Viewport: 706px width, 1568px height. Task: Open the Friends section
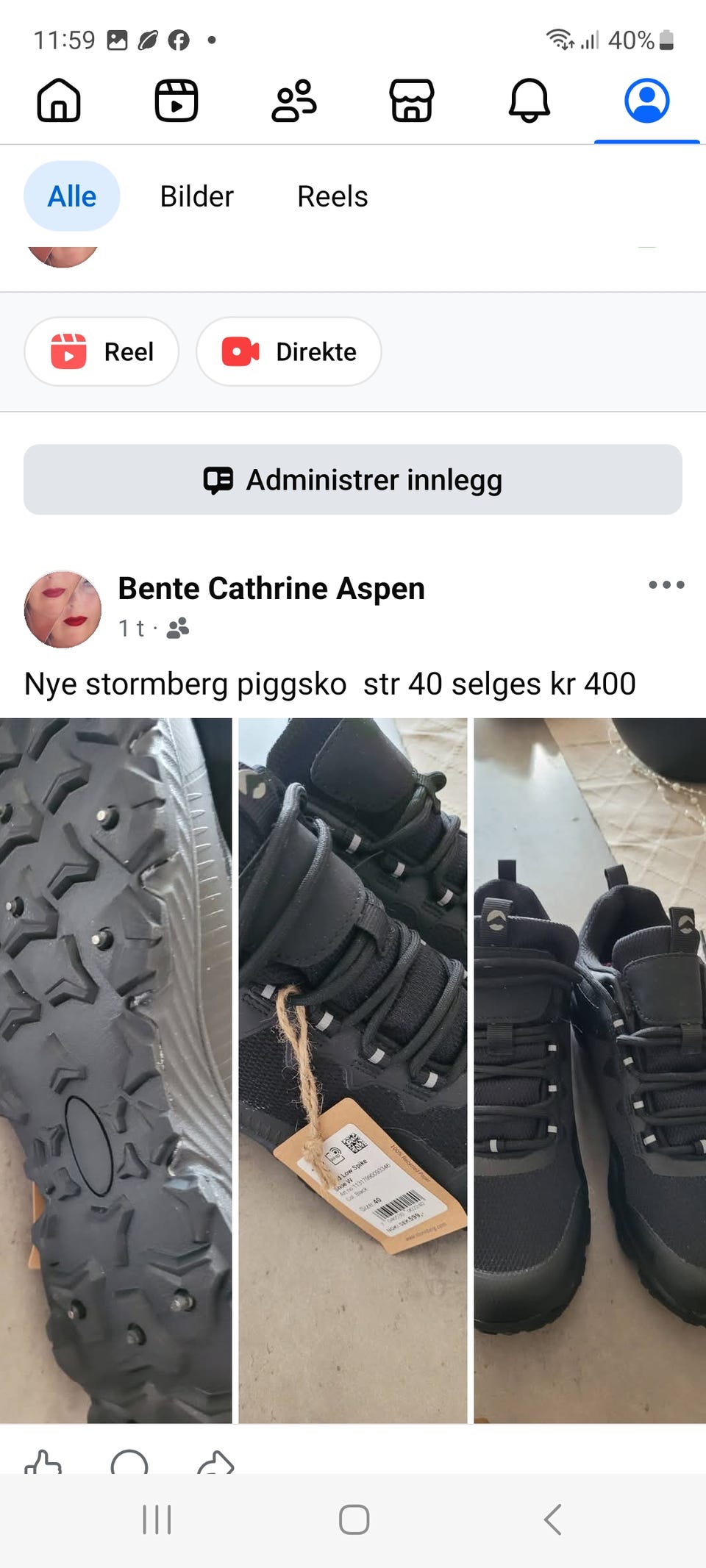294,101
